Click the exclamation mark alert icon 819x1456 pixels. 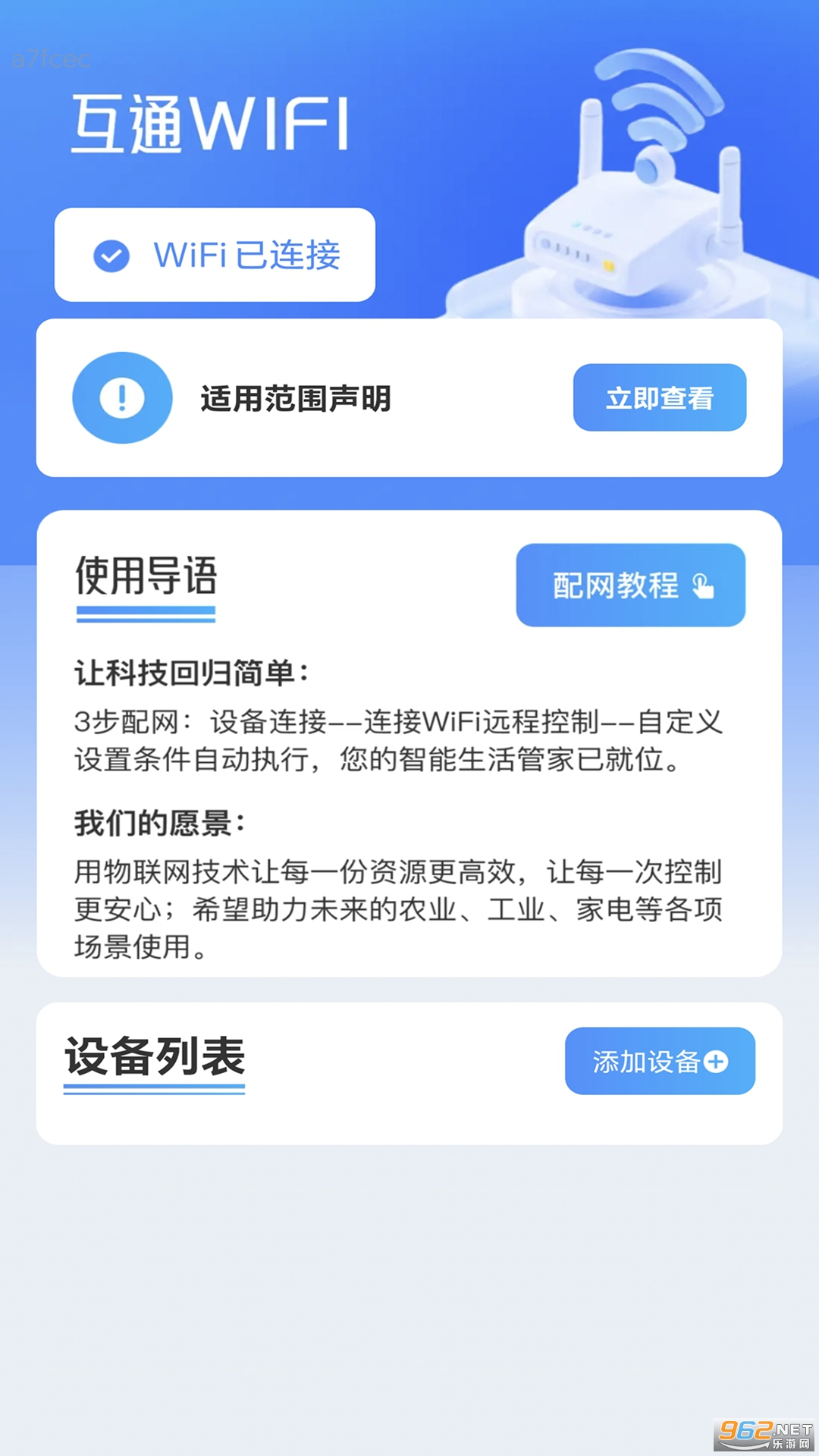(121, 397)
